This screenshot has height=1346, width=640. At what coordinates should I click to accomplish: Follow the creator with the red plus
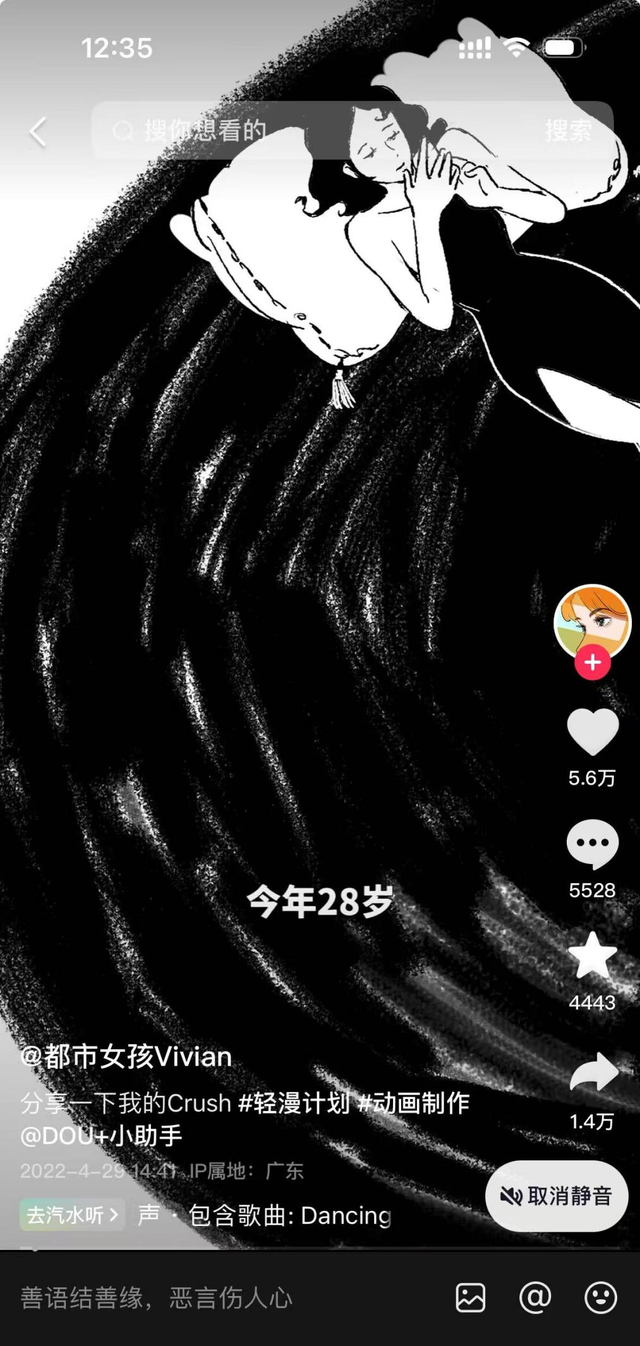tap(592, 663)
